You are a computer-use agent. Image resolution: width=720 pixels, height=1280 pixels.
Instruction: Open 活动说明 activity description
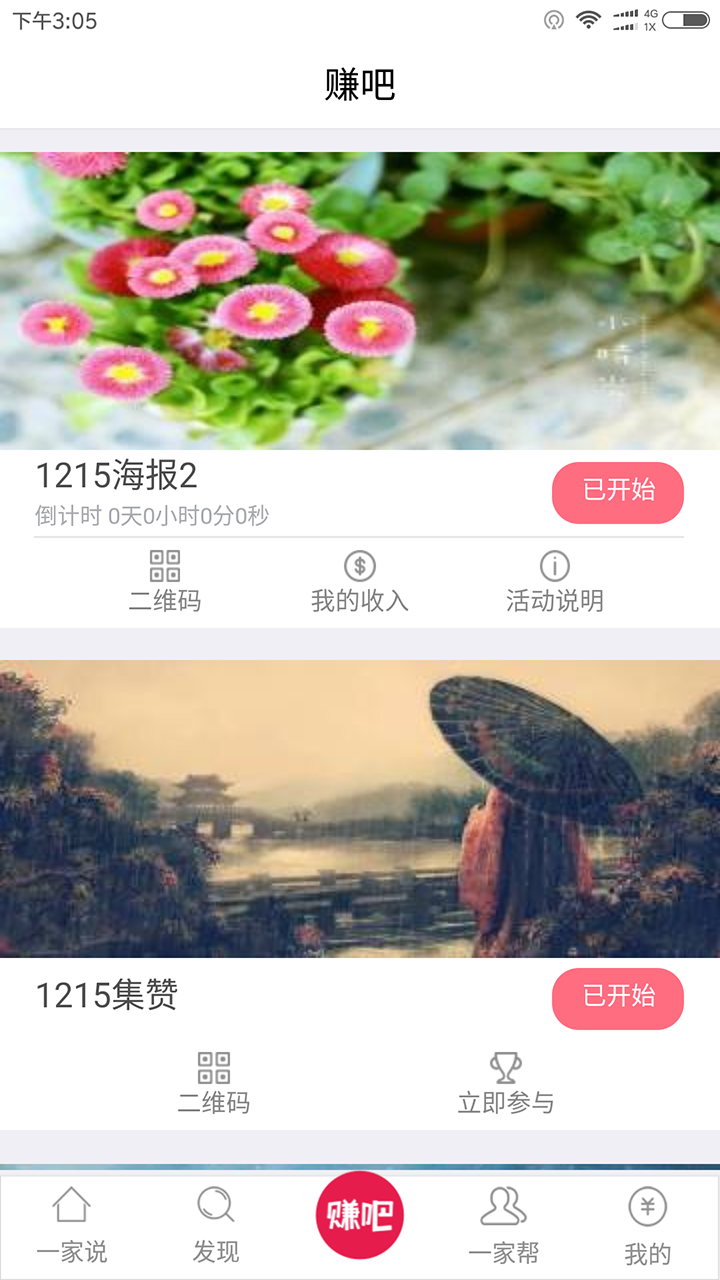coord(554,581)
